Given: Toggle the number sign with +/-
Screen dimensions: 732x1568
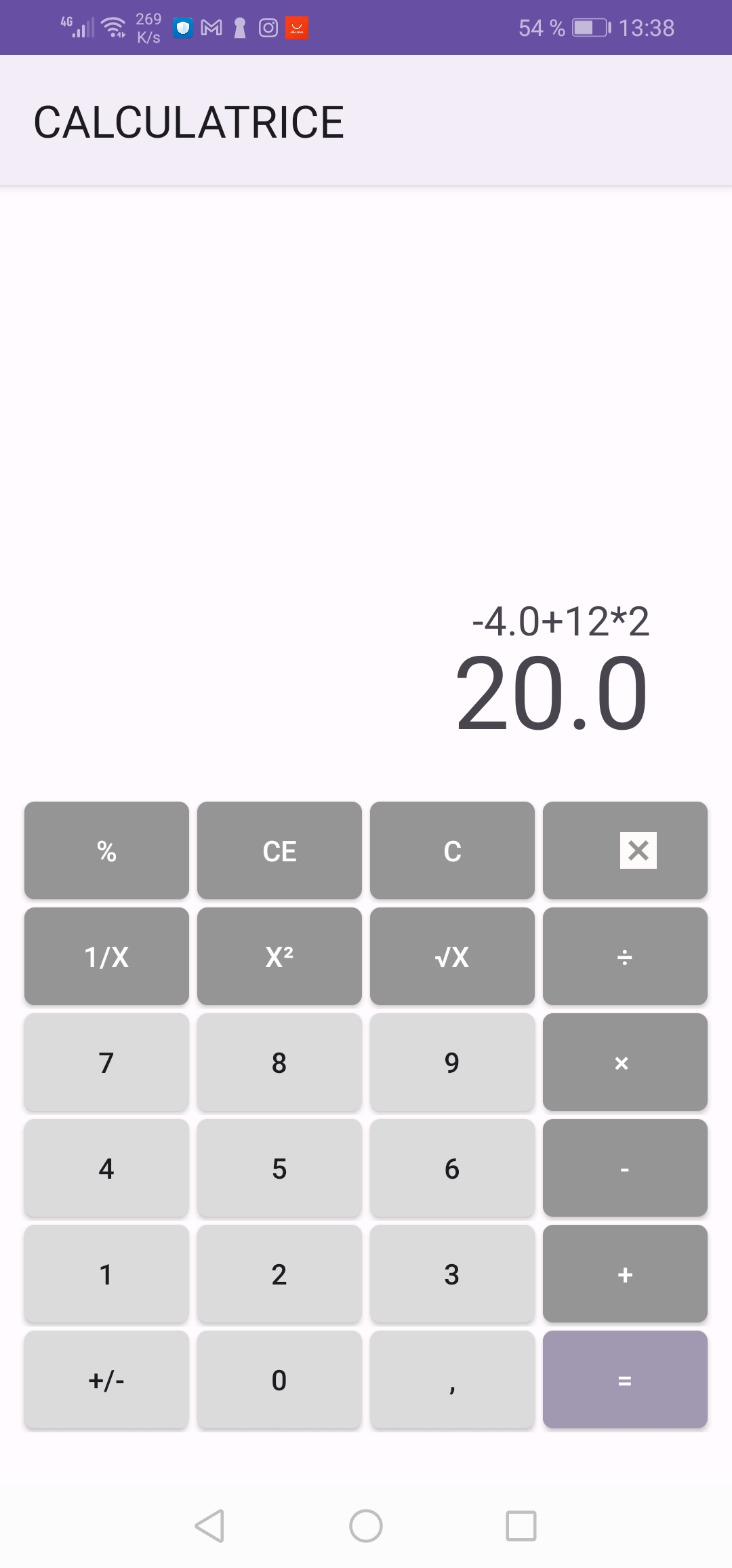Looking at the screenshot, I should pyautogui.click(x=106, y=1380).
